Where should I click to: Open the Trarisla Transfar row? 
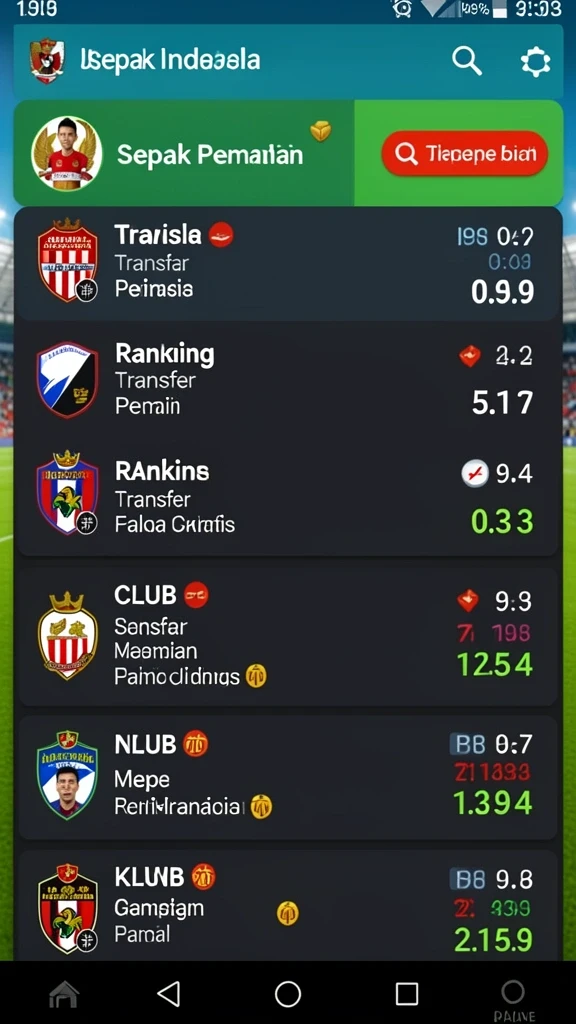(x=288, y=264)
